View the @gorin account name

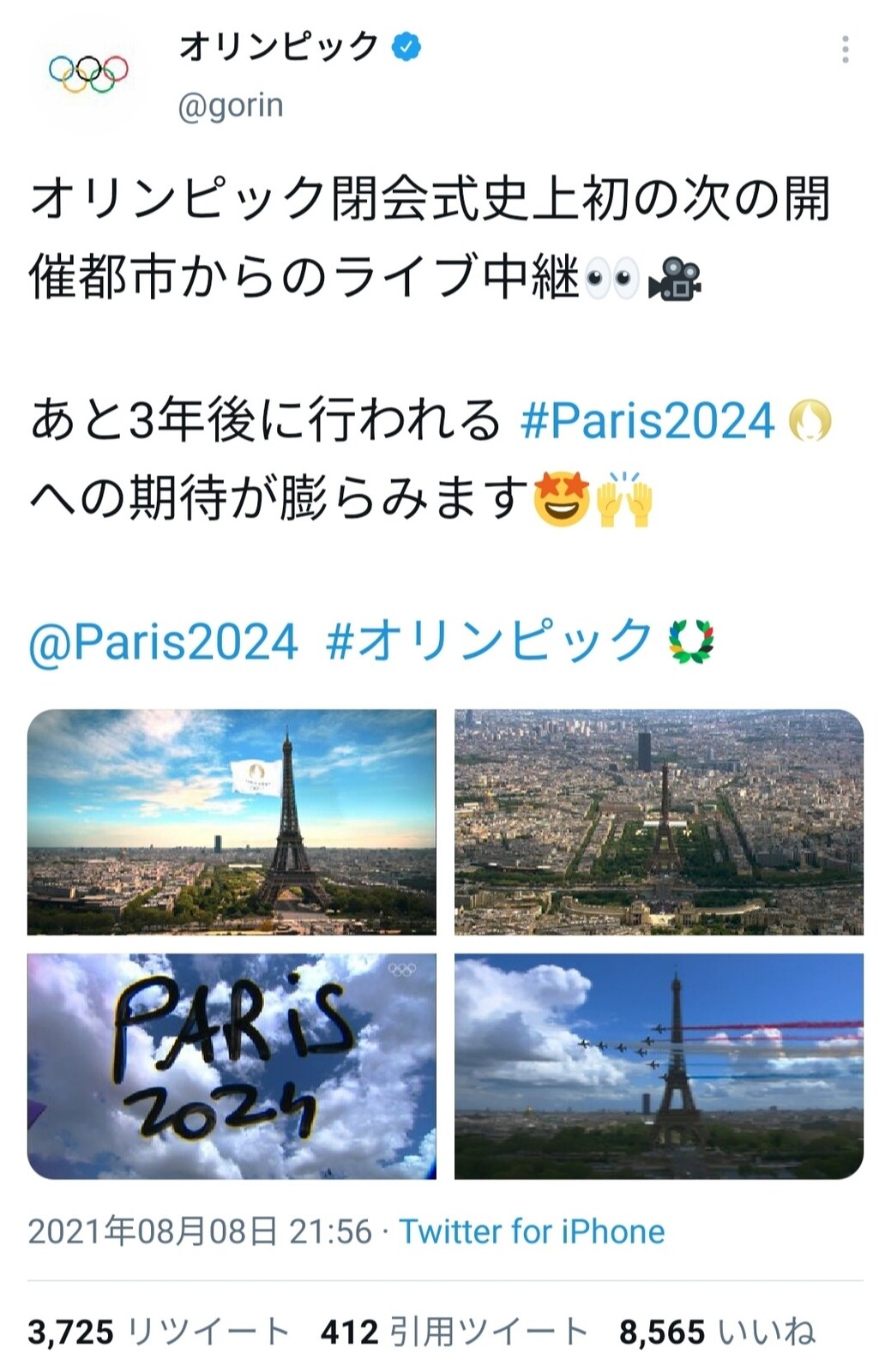(x=231, y=105)
